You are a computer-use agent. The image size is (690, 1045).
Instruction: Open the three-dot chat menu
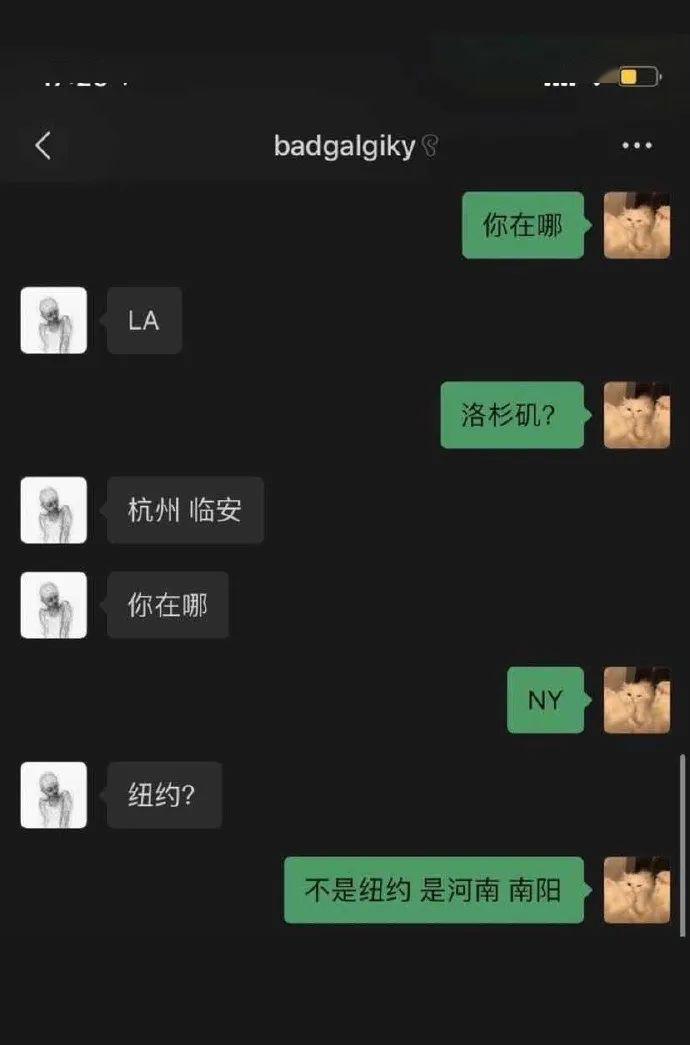coord(636,146)
